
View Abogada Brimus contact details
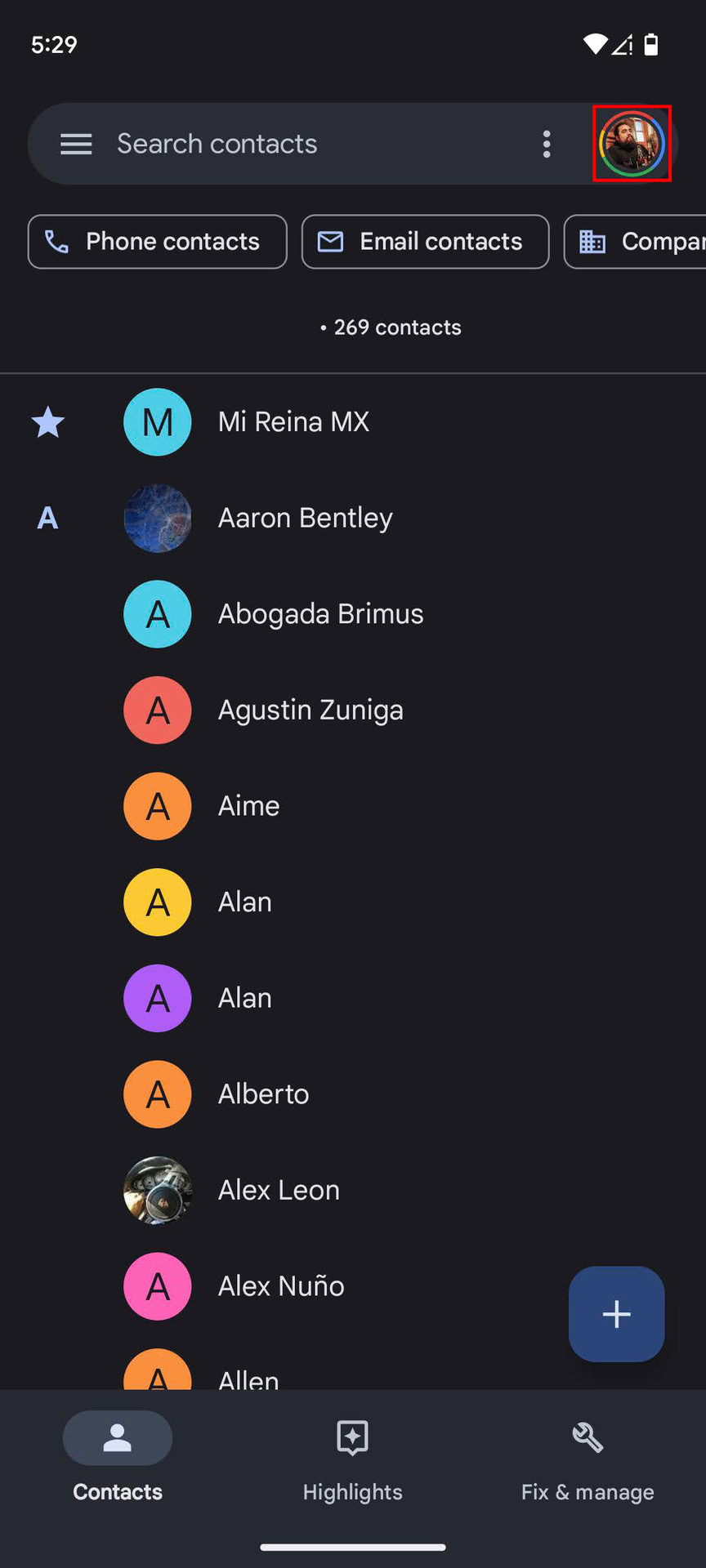[320, 614]
